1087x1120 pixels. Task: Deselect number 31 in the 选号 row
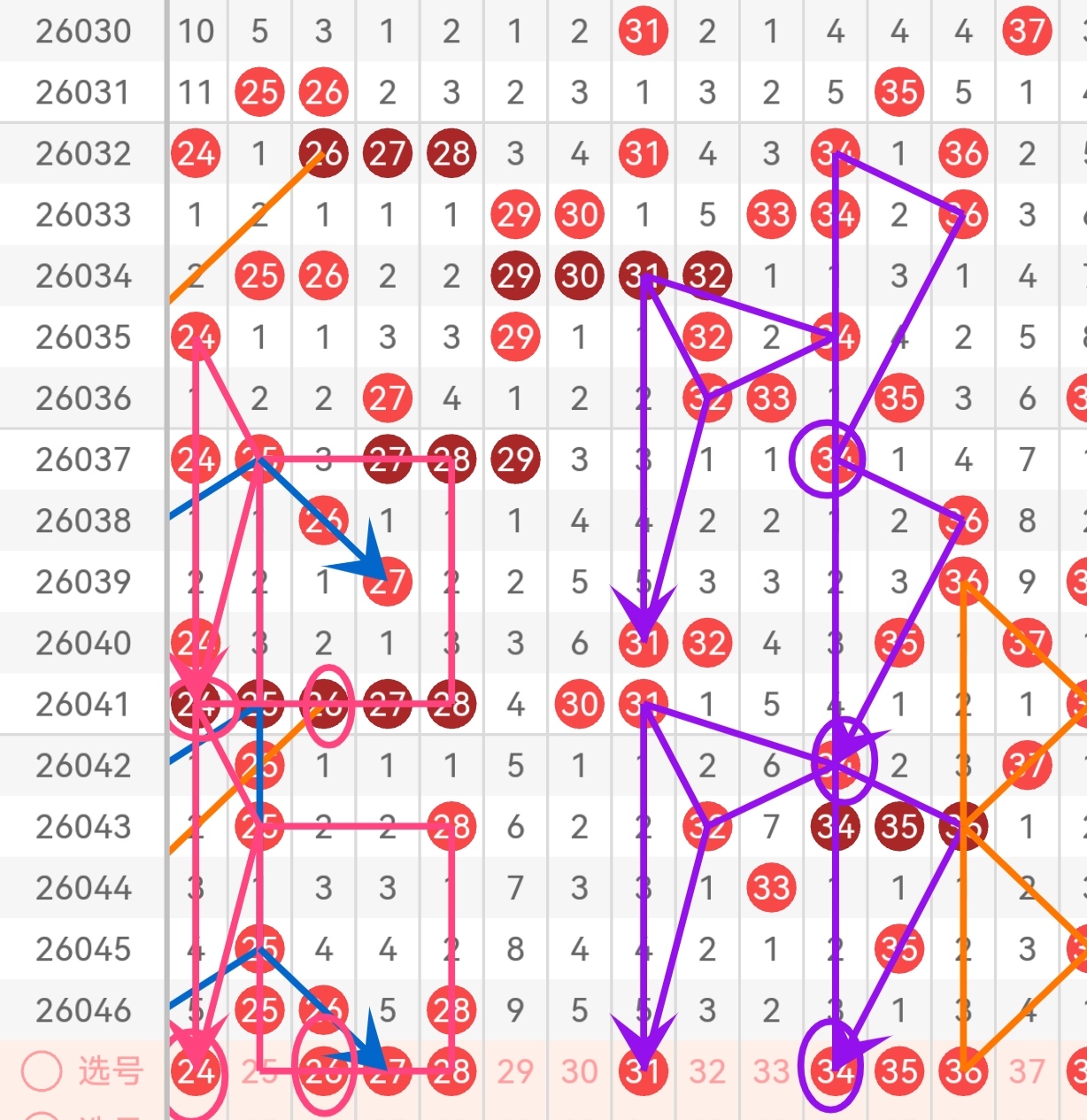pos(644,1071)
